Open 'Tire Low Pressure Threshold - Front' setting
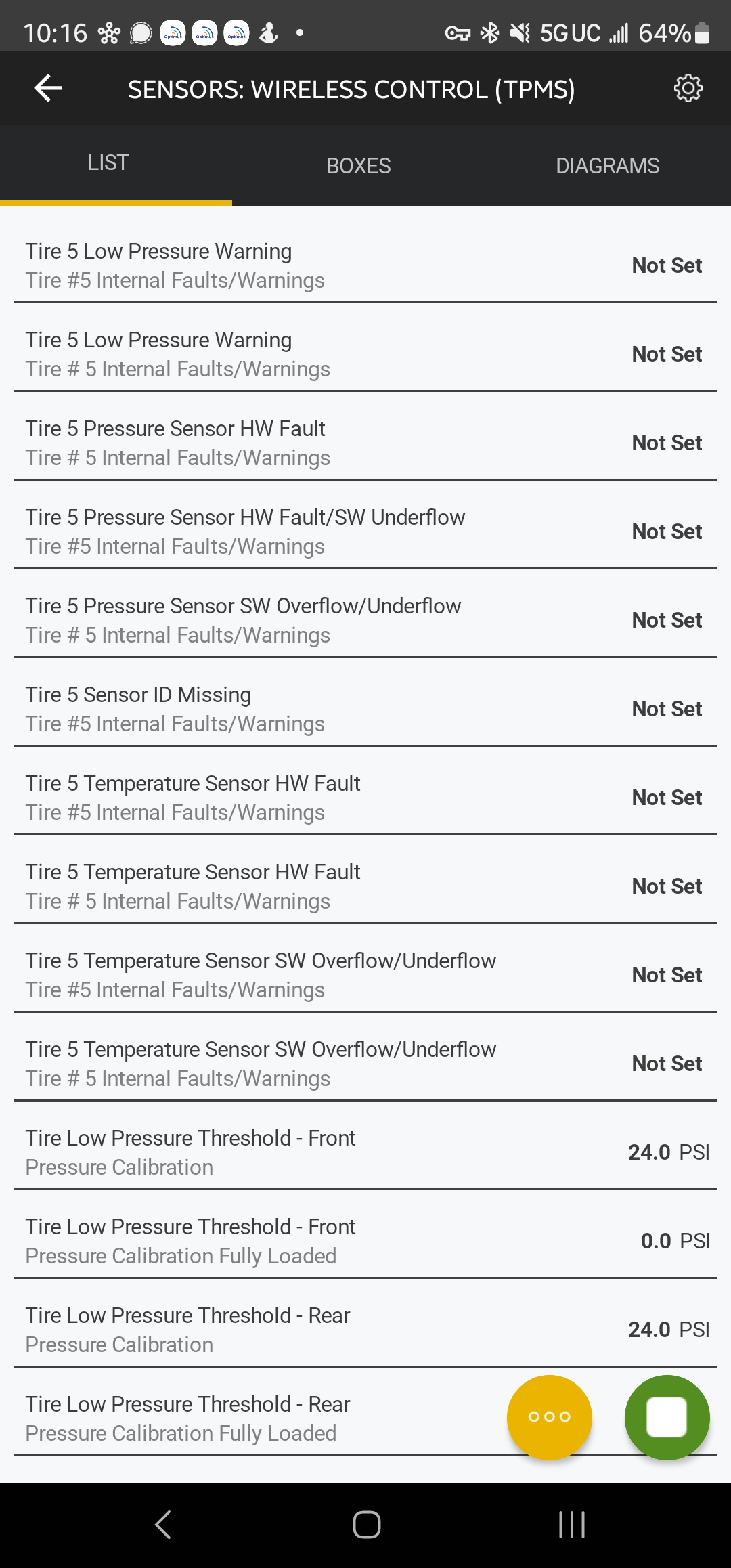This screenshot has height=1568, width=731. (271, 1151)
